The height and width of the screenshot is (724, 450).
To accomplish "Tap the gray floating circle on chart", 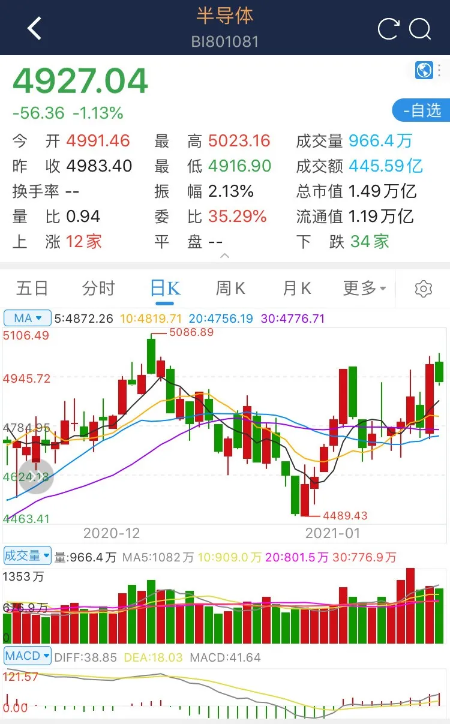I will (x=36, y=476).
